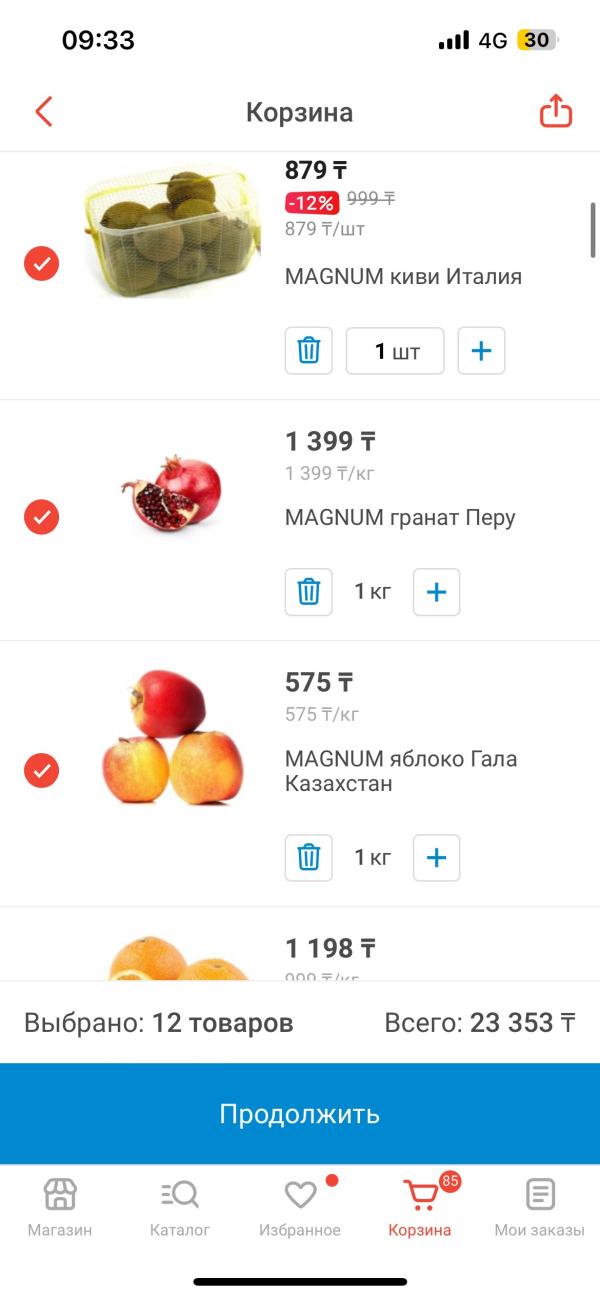Image resolution: width=600 pixels, height=1297 pixels.
Task: Edit the 1 шт quantity for киви
Action: pyautogui.click(x=395, y=351)
